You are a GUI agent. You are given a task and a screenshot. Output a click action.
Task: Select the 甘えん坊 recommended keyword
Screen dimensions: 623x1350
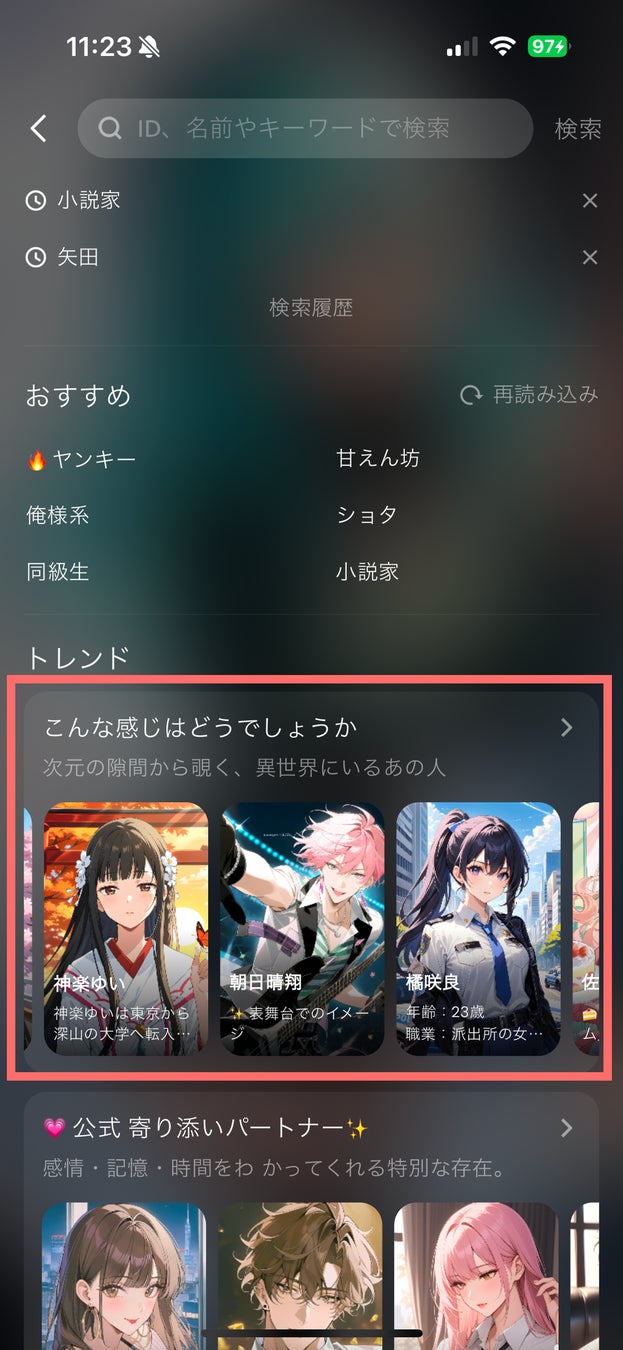click(x=378, y=459)
